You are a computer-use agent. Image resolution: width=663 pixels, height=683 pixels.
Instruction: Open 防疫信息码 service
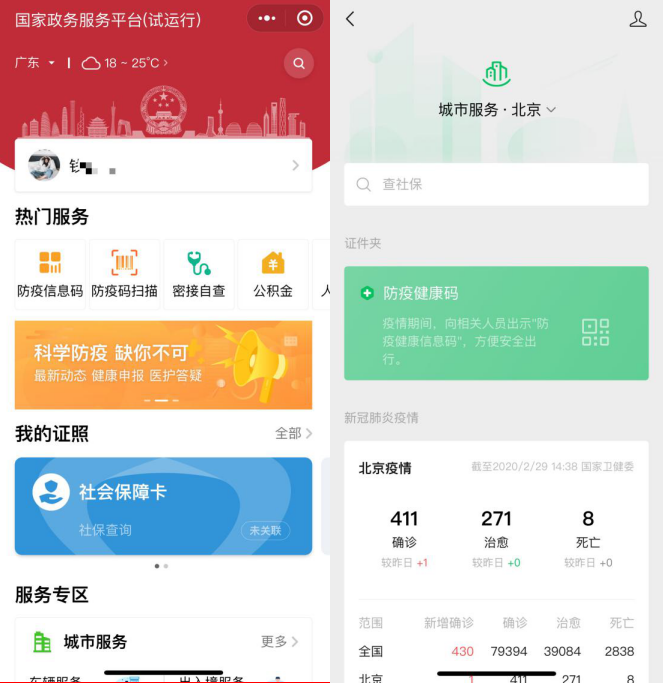coord(50,274)
